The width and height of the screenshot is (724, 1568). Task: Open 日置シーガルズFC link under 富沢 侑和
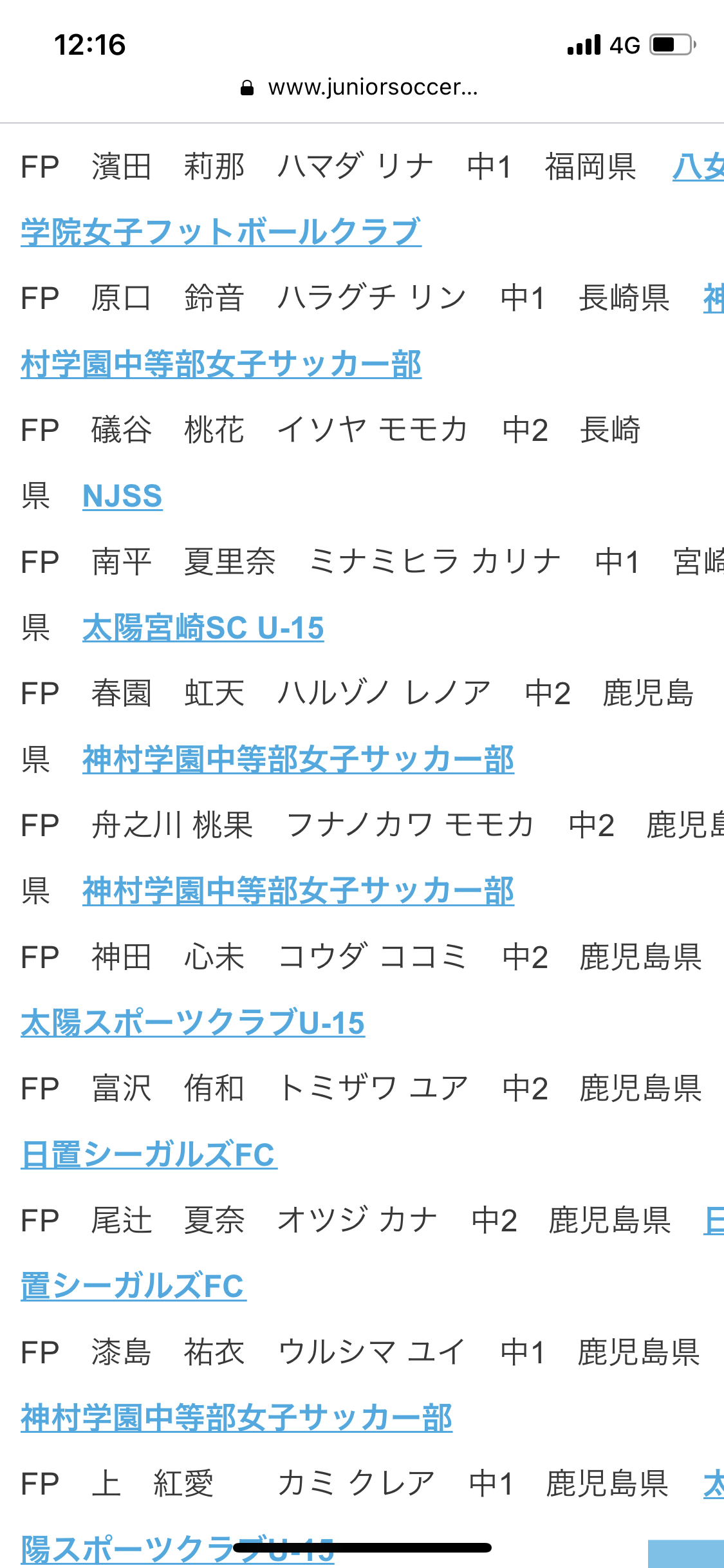point(149,1154)
